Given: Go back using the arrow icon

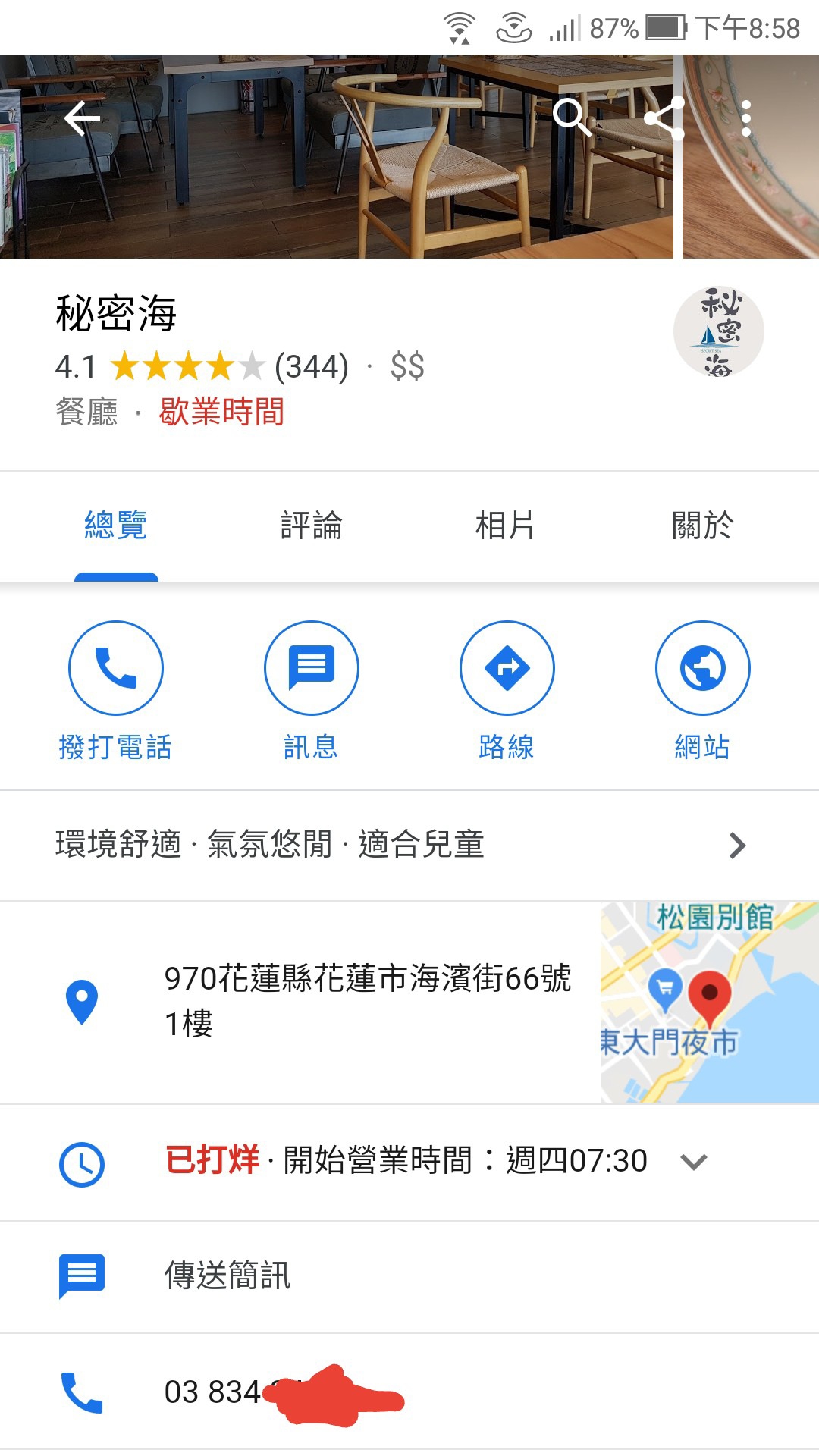Looking at the screenshot, I should 82,118.
